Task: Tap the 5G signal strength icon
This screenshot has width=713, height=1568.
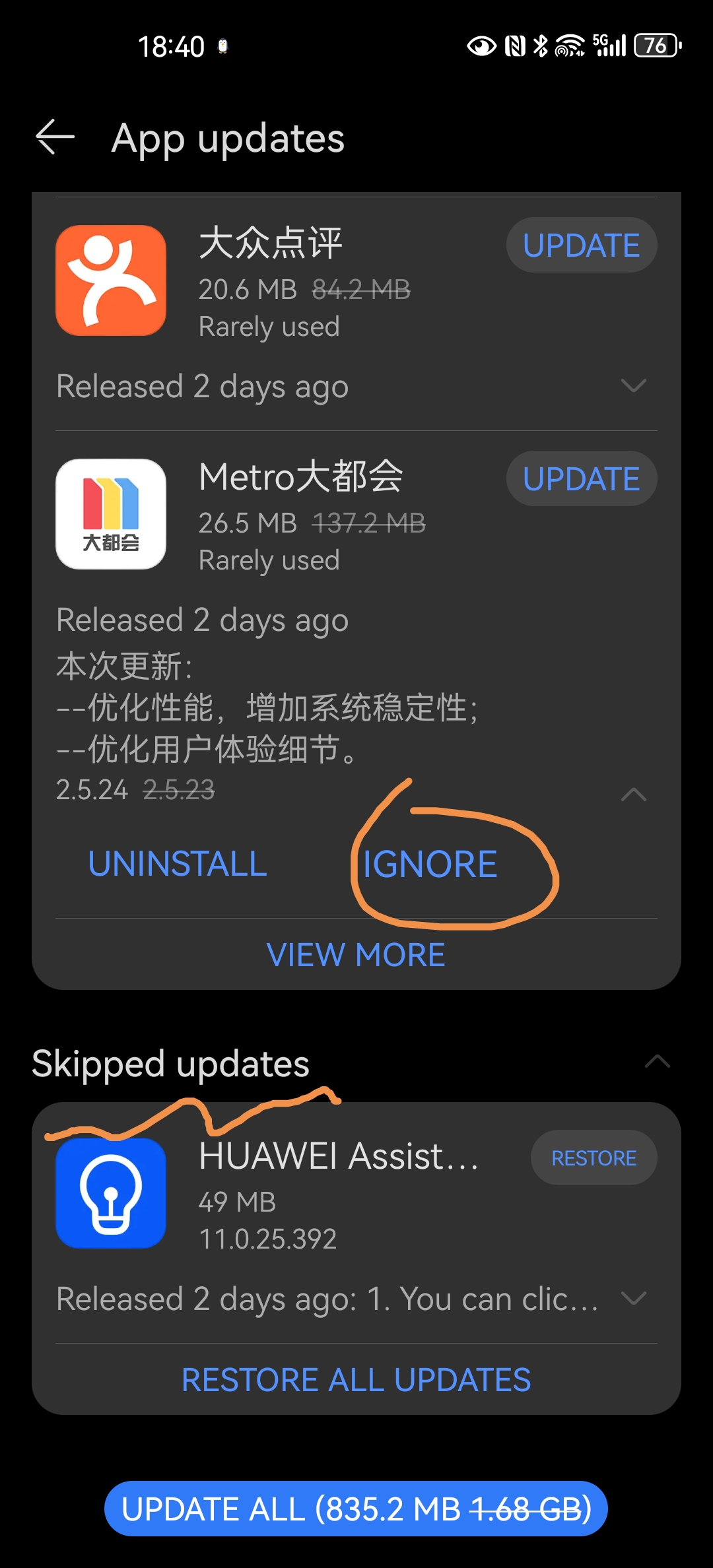Action: (x=611, y=45)
